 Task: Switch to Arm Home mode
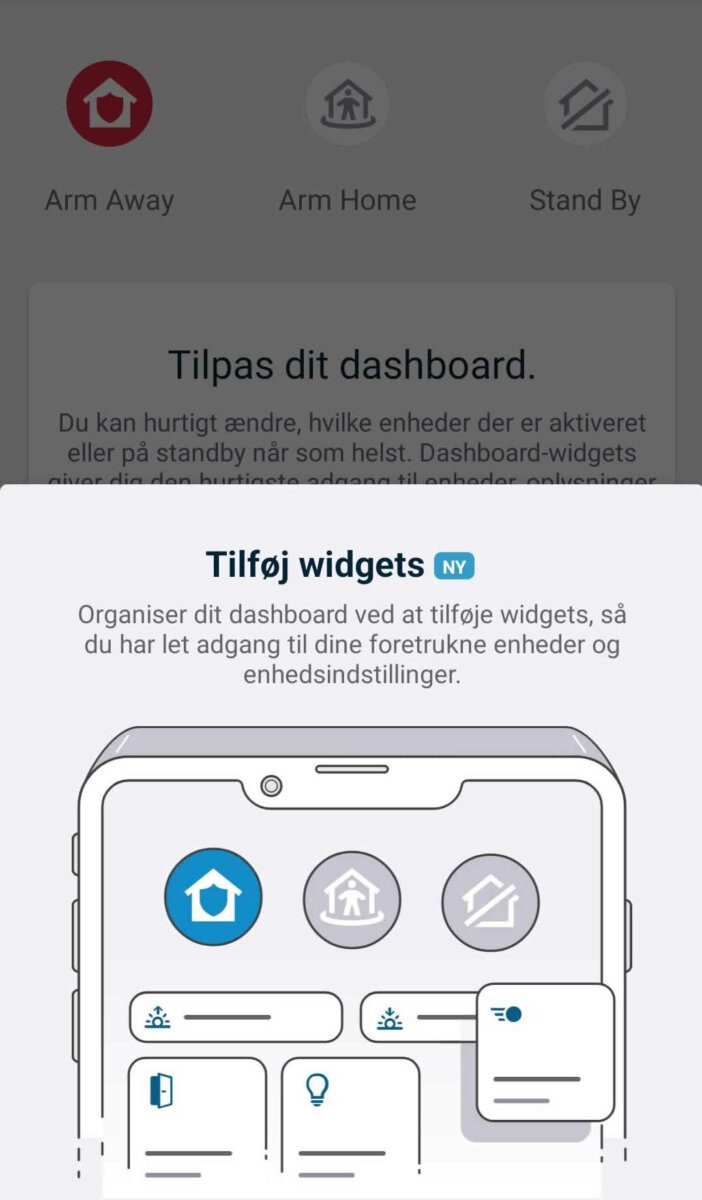coord(347,104)
